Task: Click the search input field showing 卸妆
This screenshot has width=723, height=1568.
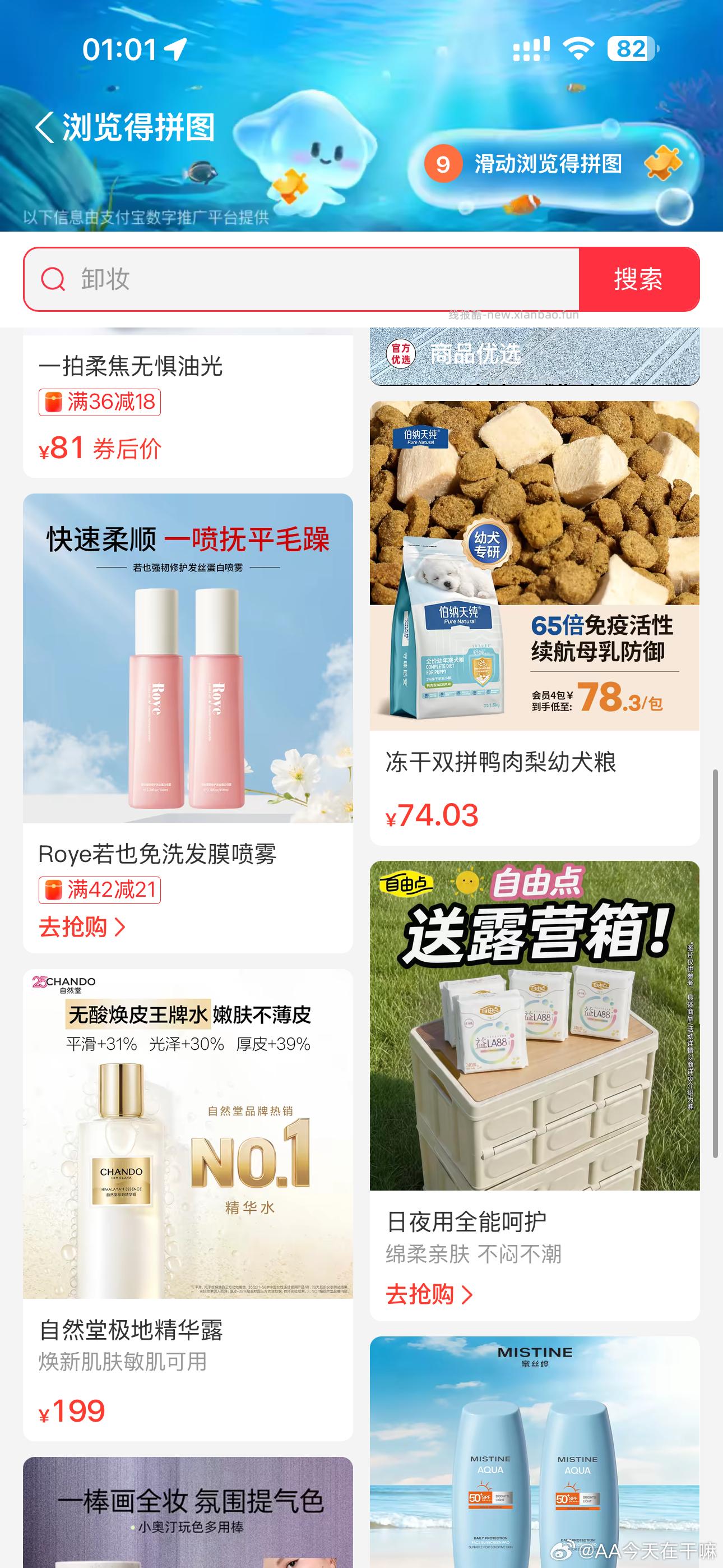Action: coord(243,280)
